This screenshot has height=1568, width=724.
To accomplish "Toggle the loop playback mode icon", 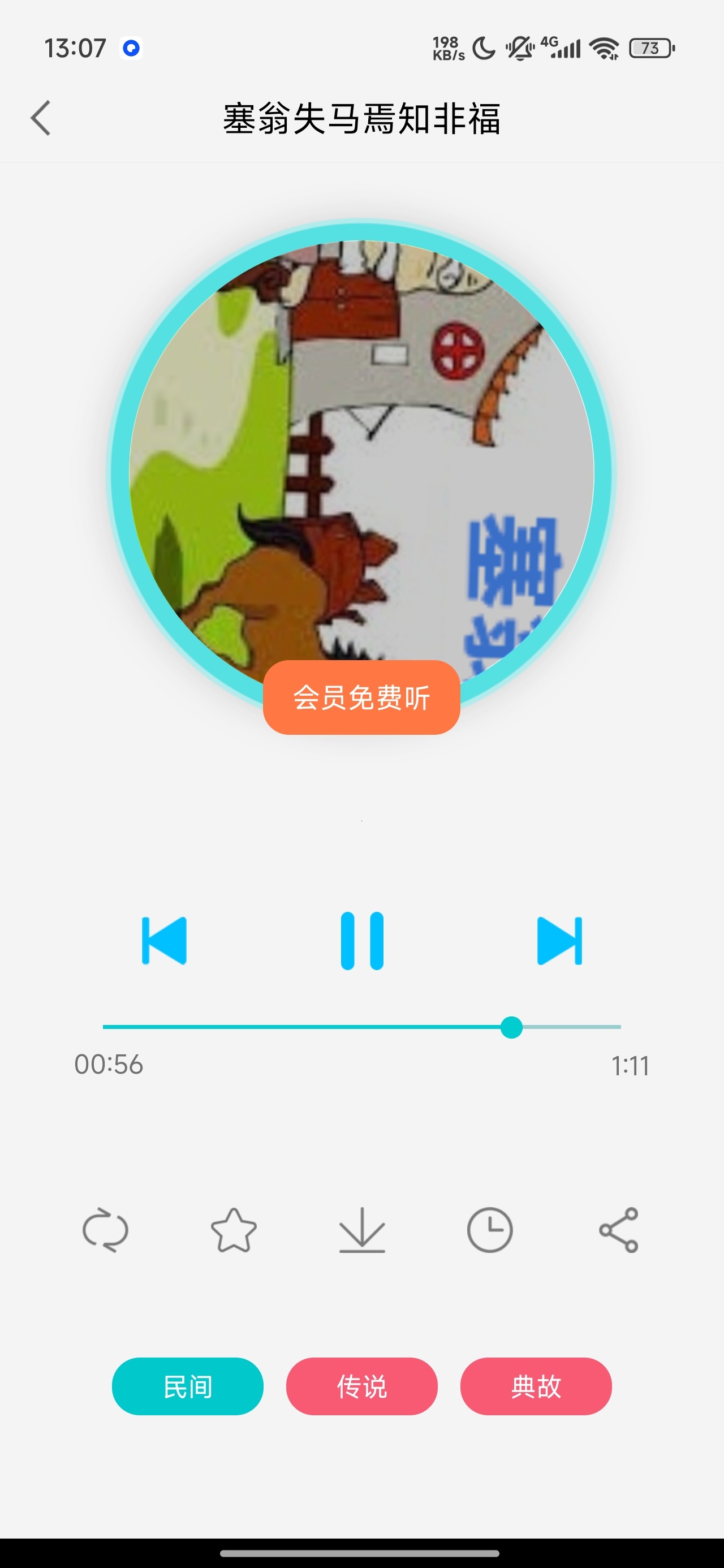I will coord(105,1230).
